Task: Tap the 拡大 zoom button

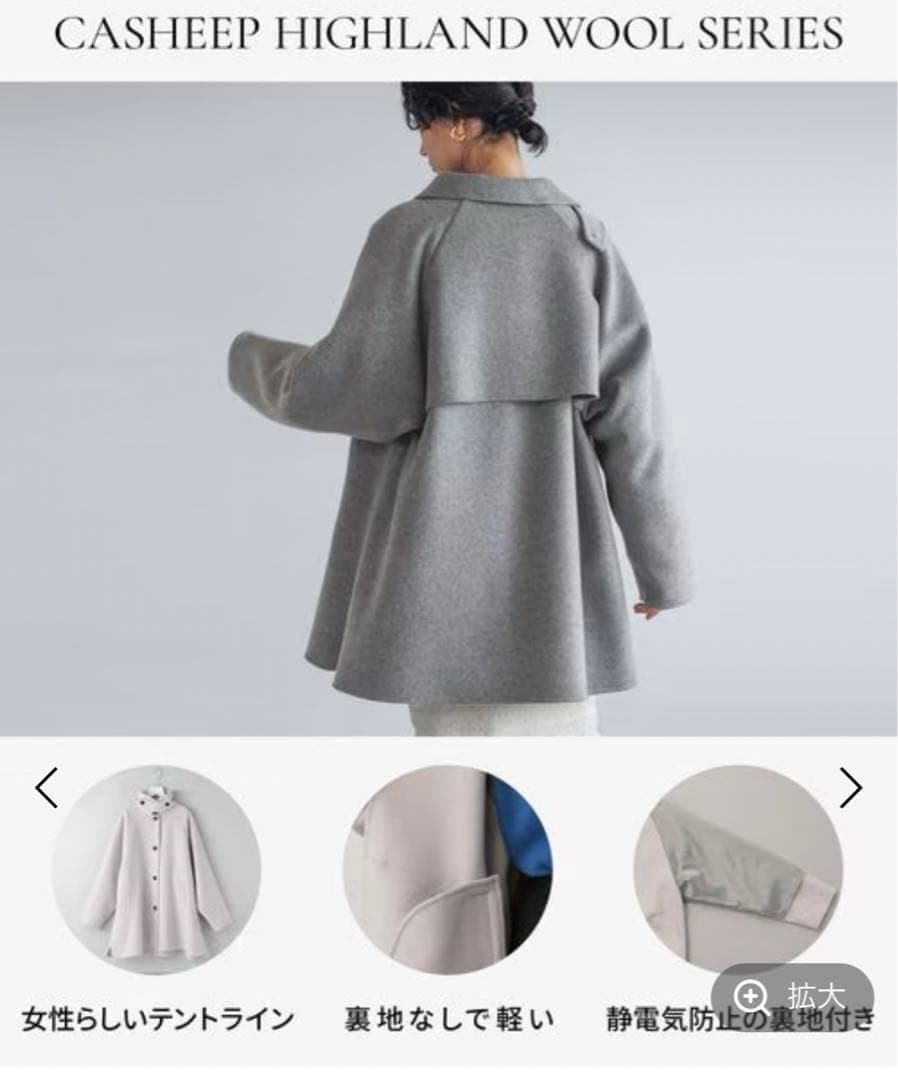Action: tap(792, 996)
